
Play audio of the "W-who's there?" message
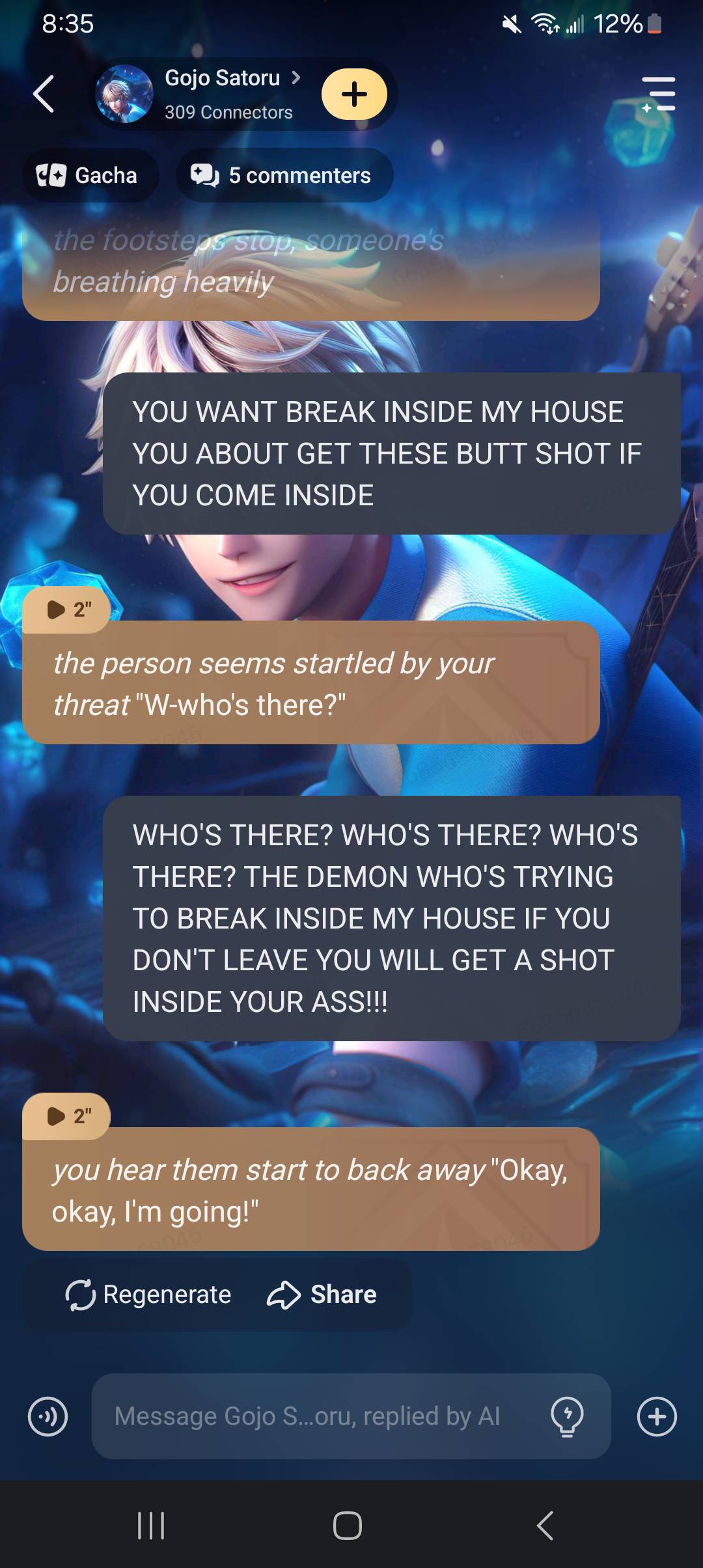[67, 609]
